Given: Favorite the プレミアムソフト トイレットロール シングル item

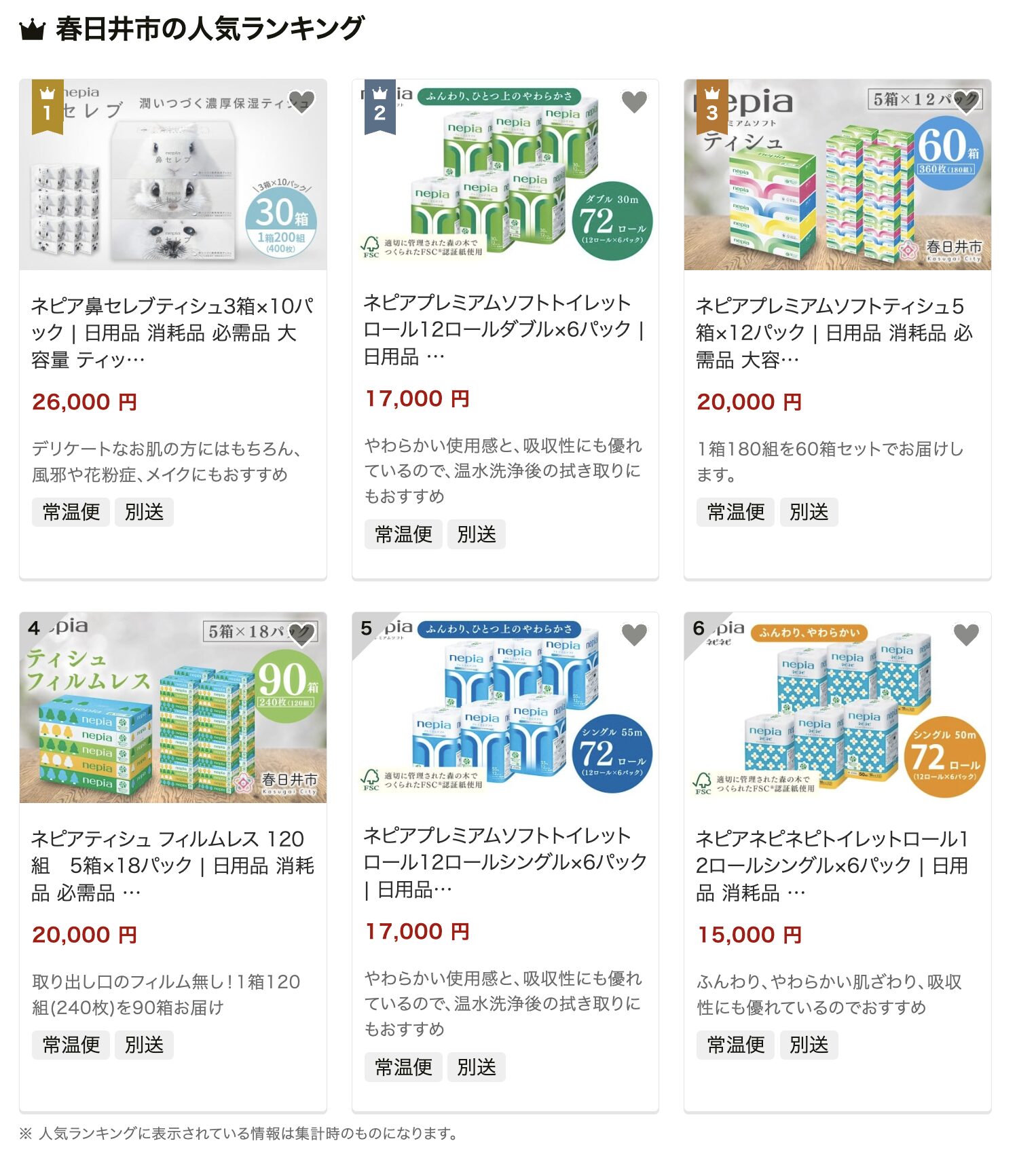Looking at the screenshot, I should pyautogui.click(x=634, y=634).
